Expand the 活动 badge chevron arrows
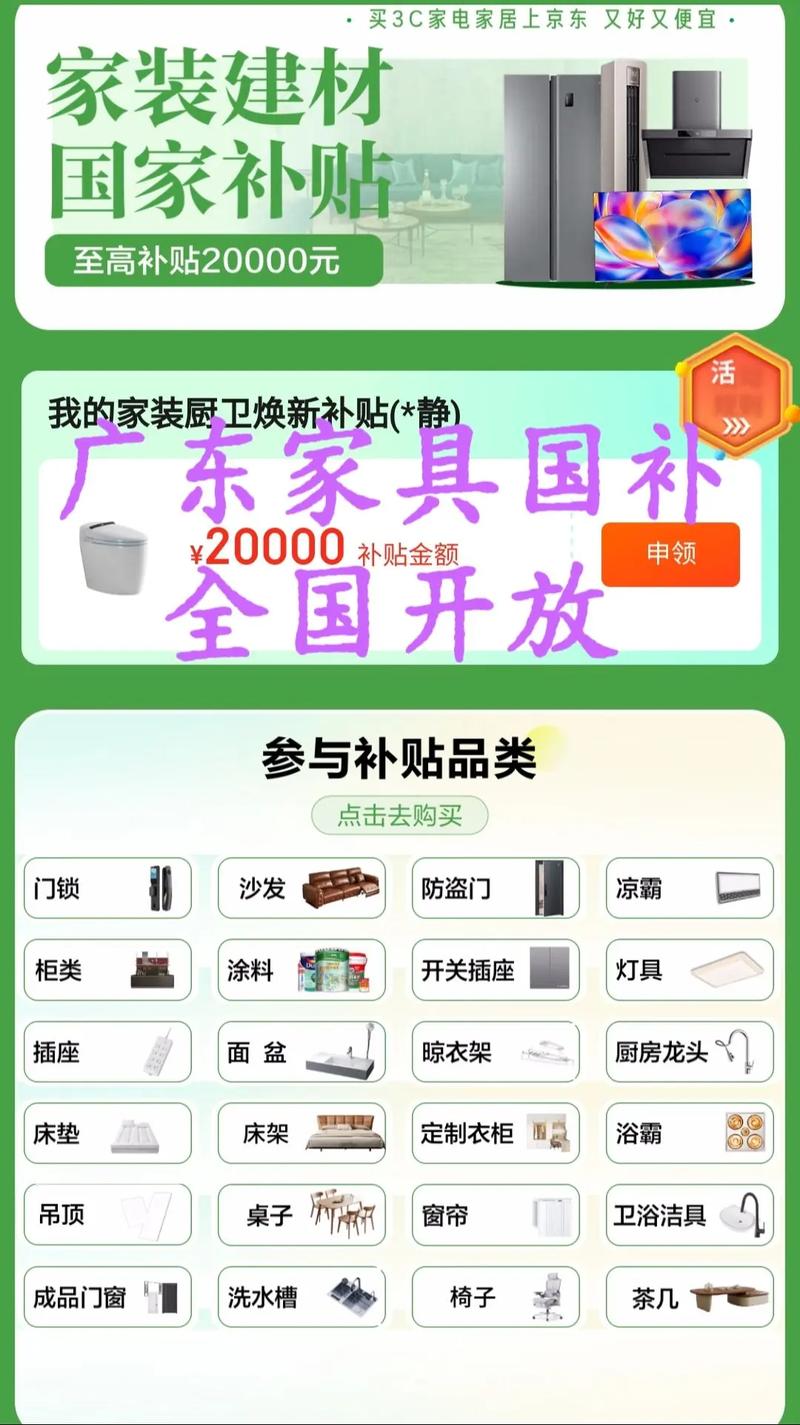Screen dimensions: 800x1425 coord(733,427)
